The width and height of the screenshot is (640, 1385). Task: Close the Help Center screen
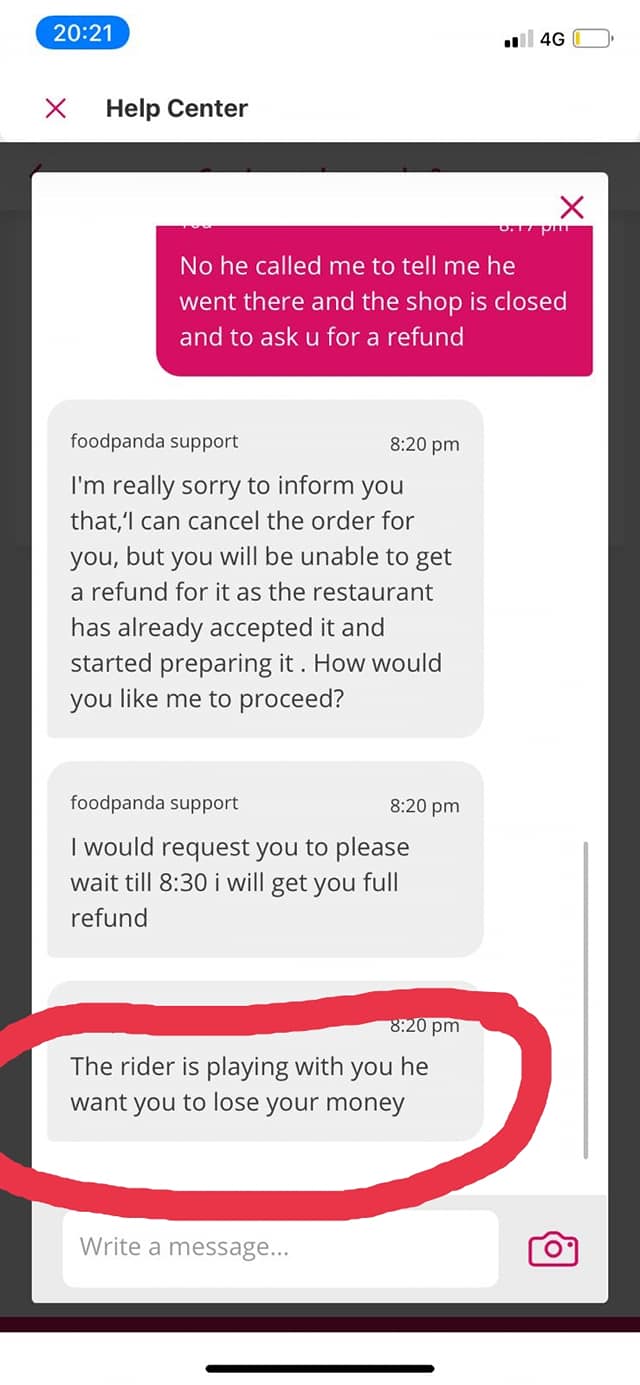pos(56,108)
